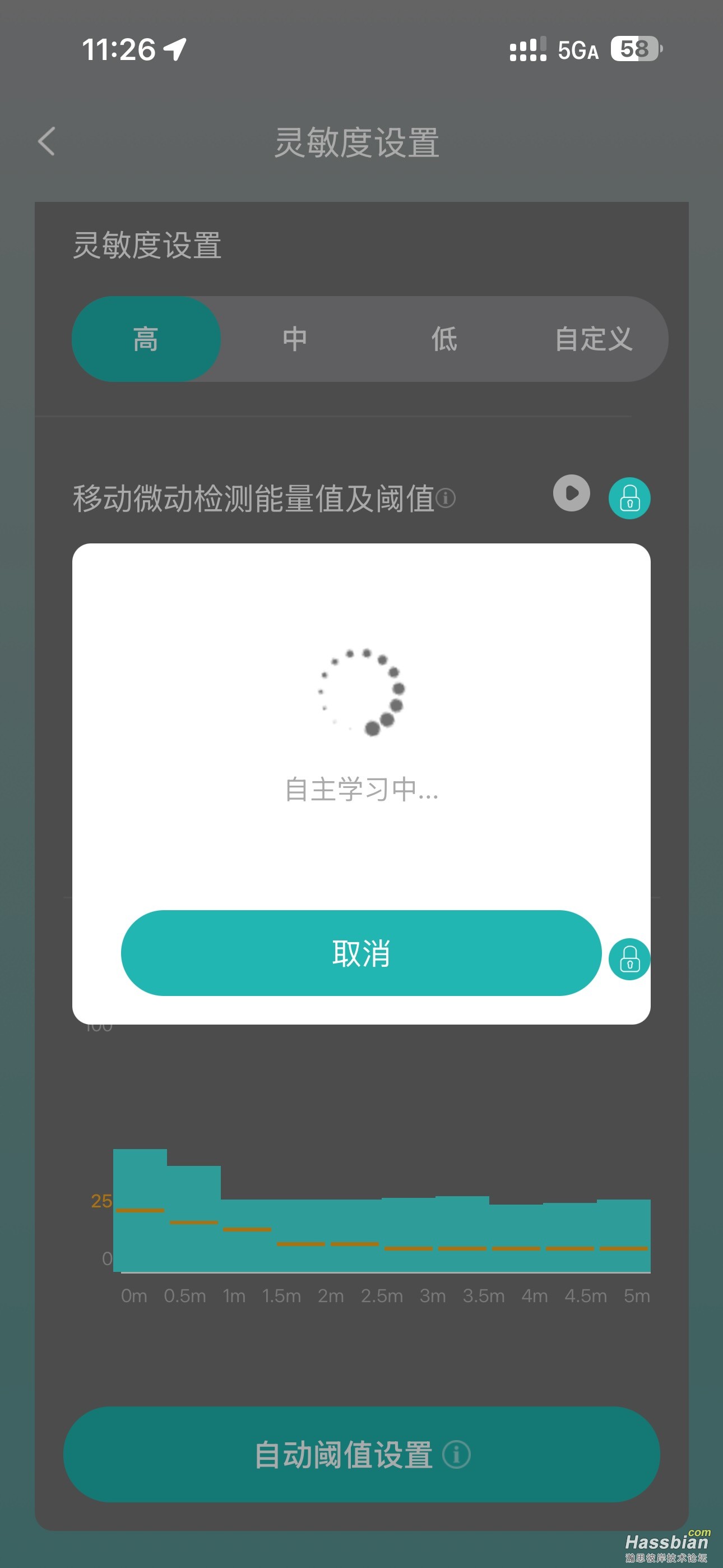Tap the lock icon beside the play button
723x1568 pixels.
pos(629,498)
